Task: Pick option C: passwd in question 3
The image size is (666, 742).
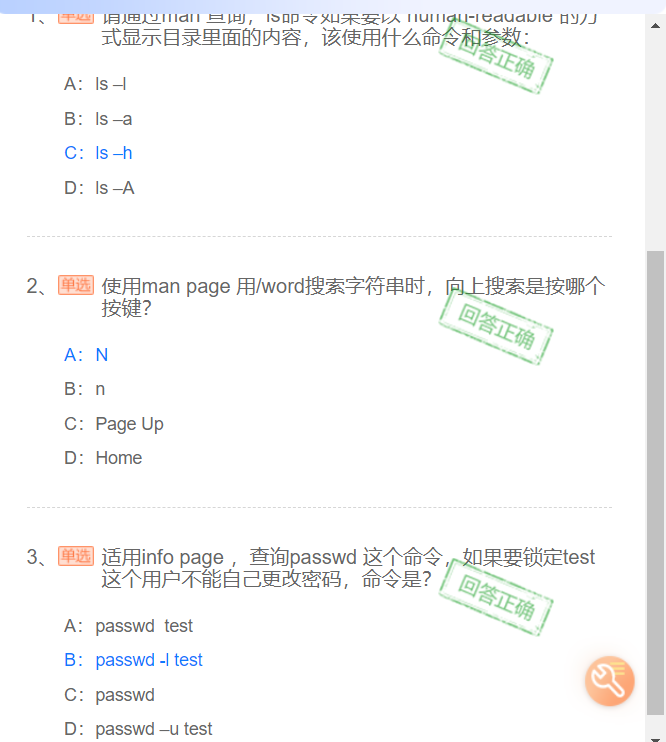Action: pyautogui.click(x=110, y=695)
